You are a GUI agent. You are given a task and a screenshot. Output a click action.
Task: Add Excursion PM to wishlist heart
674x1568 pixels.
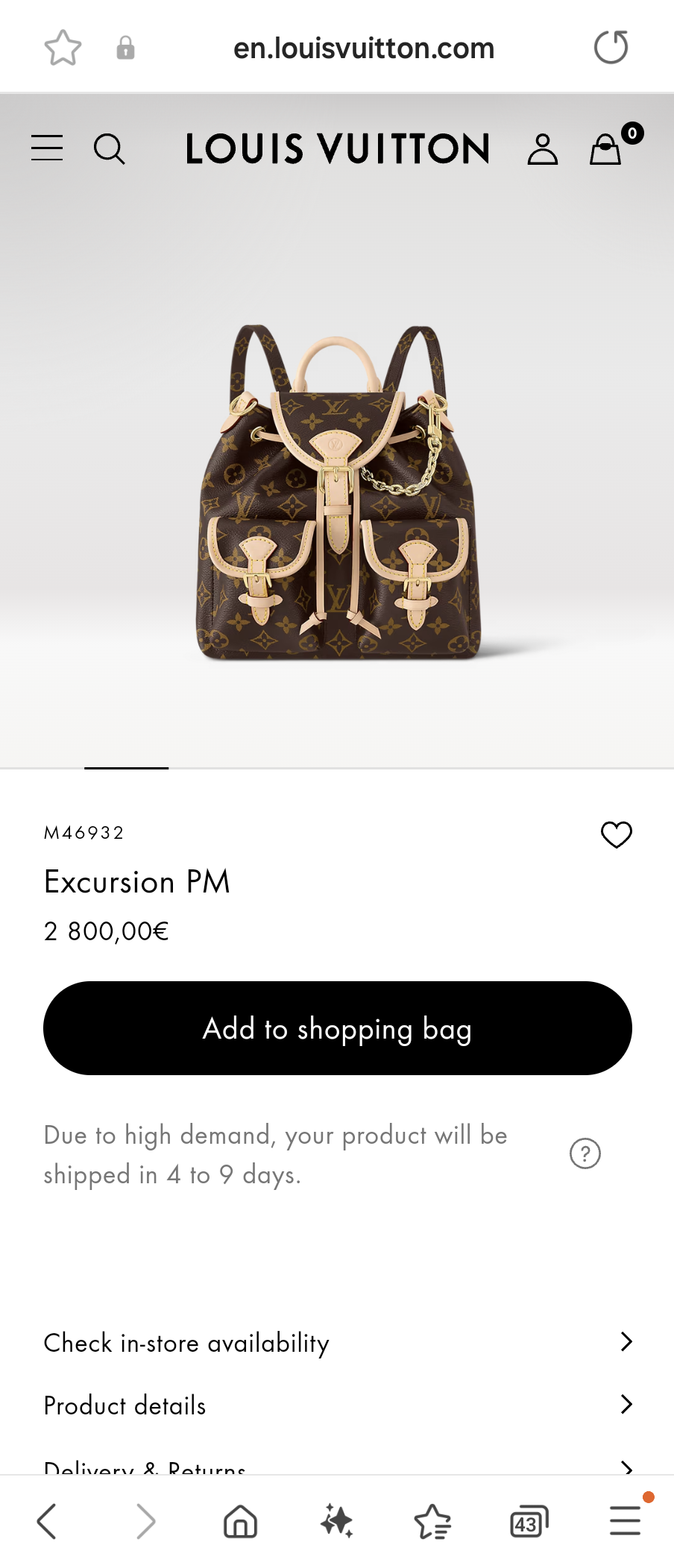[x=616, y=835]
